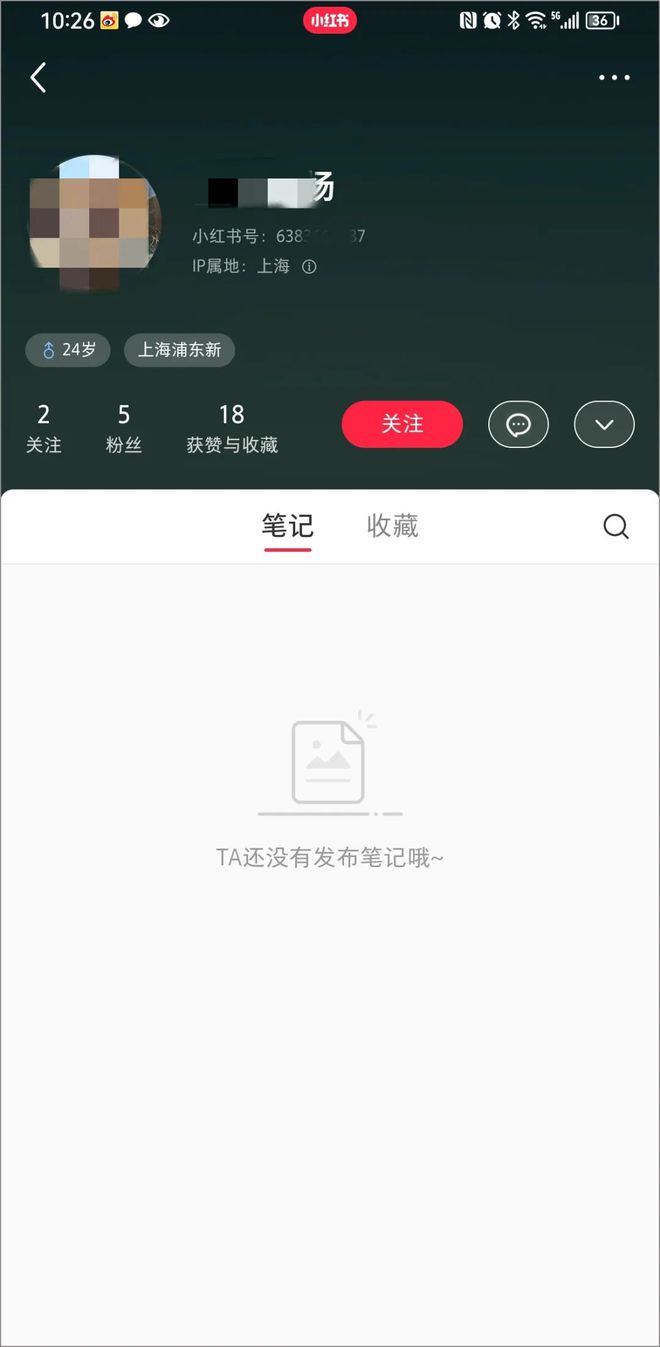View the 5 粉丝 followers list
This screenshot has height=1347, width=660.
pos(124,428)
